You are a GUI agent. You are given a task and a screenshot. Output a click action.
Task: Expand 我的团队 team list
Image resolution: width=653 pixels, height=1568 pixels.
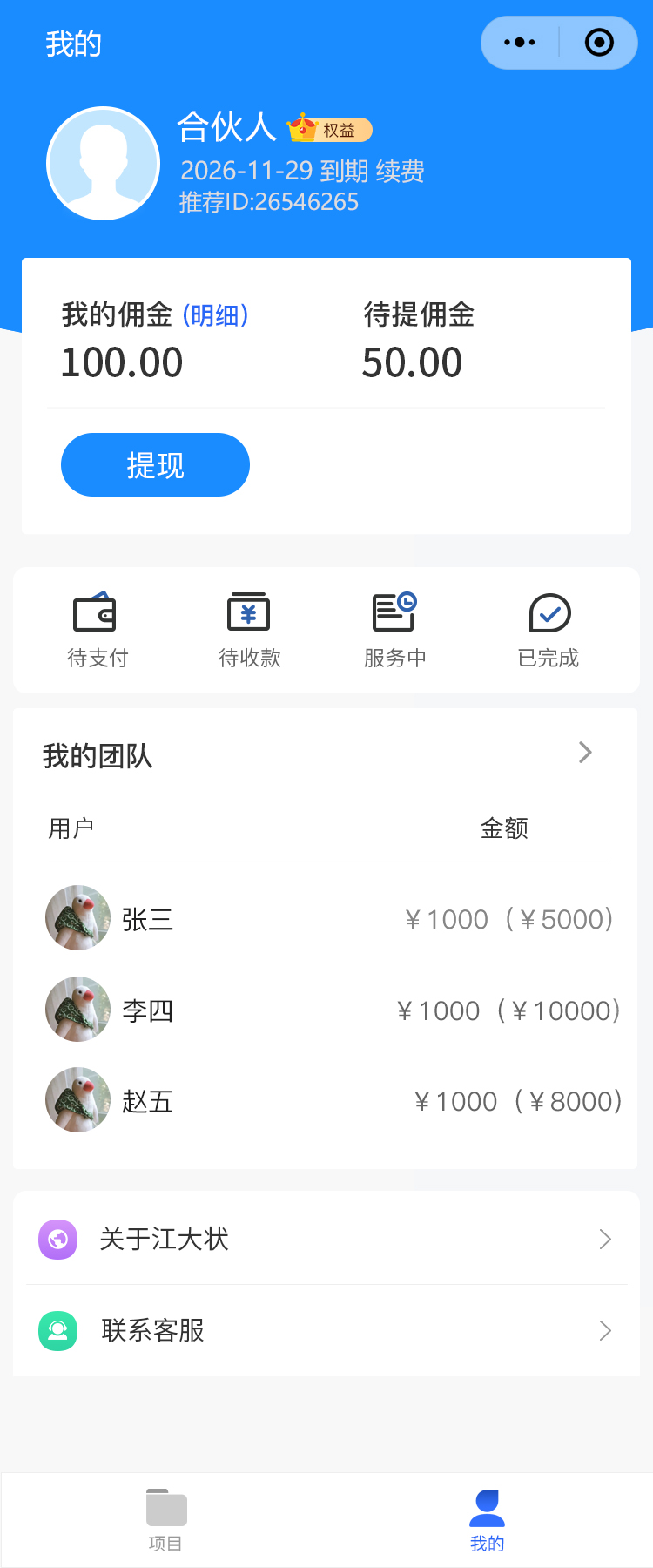pos(584,754)
